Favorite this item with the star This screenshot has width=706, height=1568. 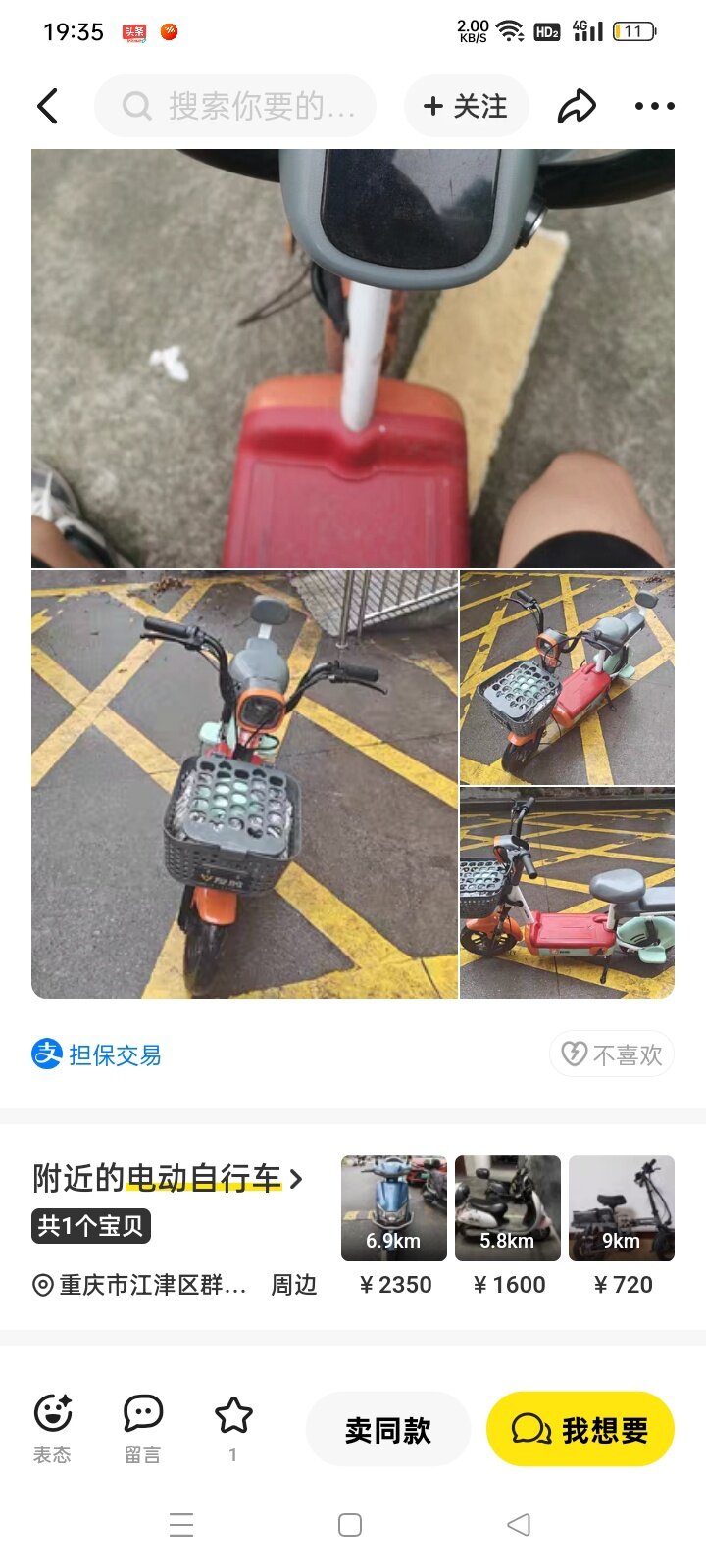(233, 1427)
